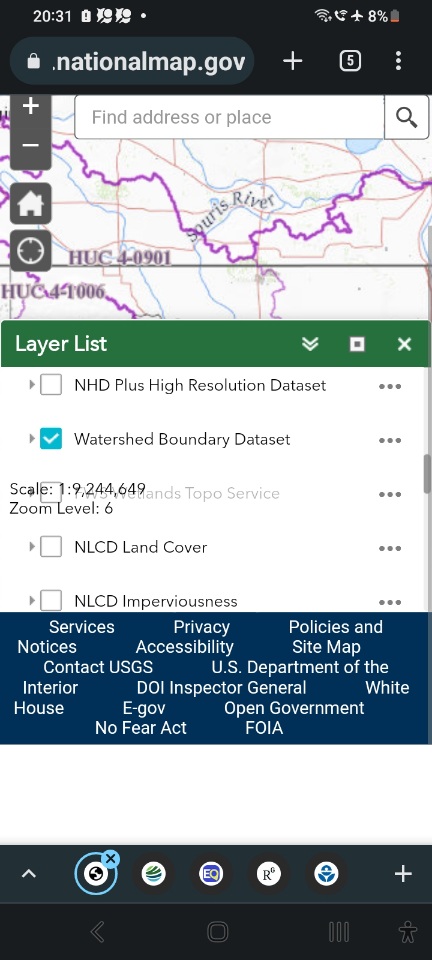Open the Contact USGS link
This screenshot has height=960, width=432.
98,667
